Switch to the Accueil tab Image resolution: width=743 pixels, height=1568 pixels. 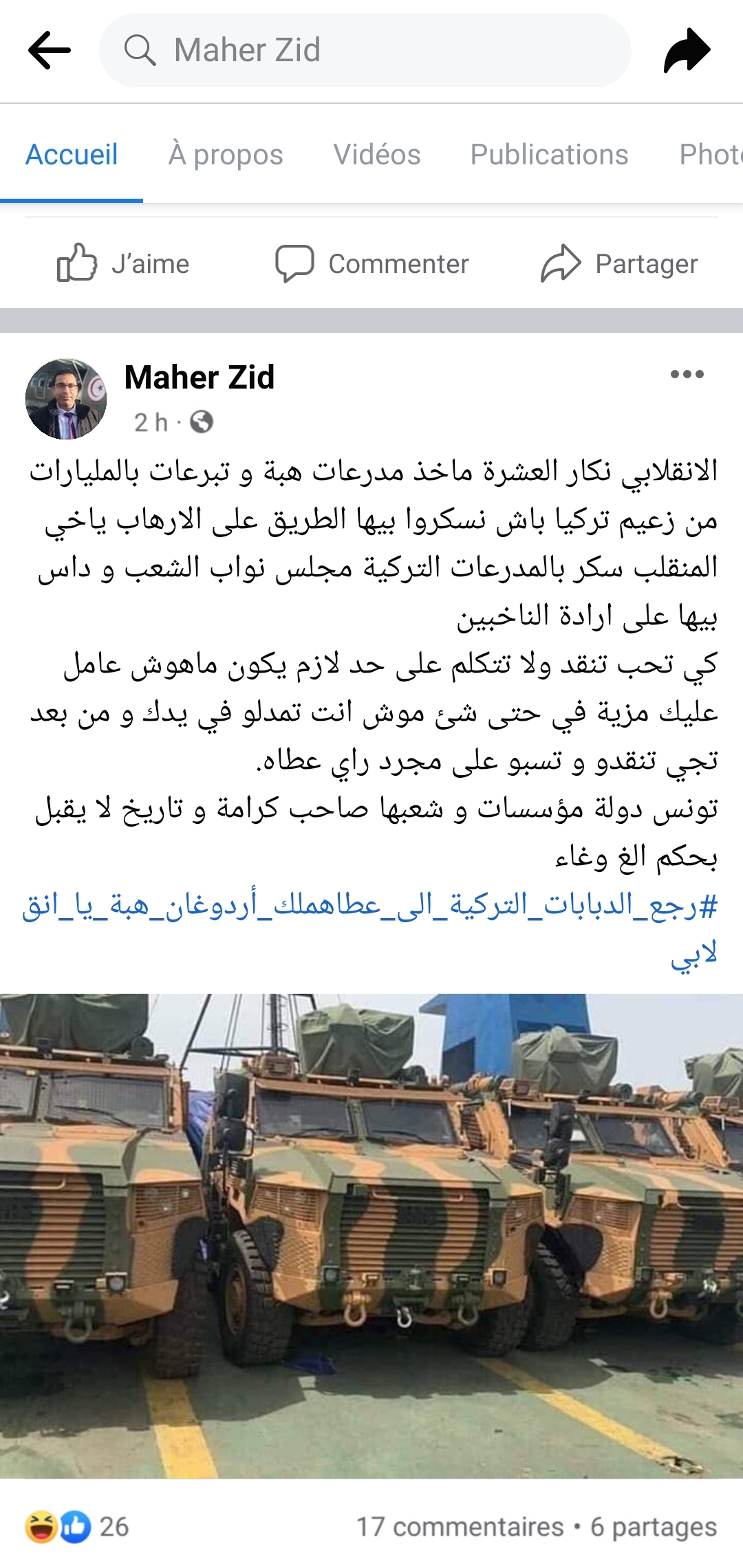pos(72,155)
